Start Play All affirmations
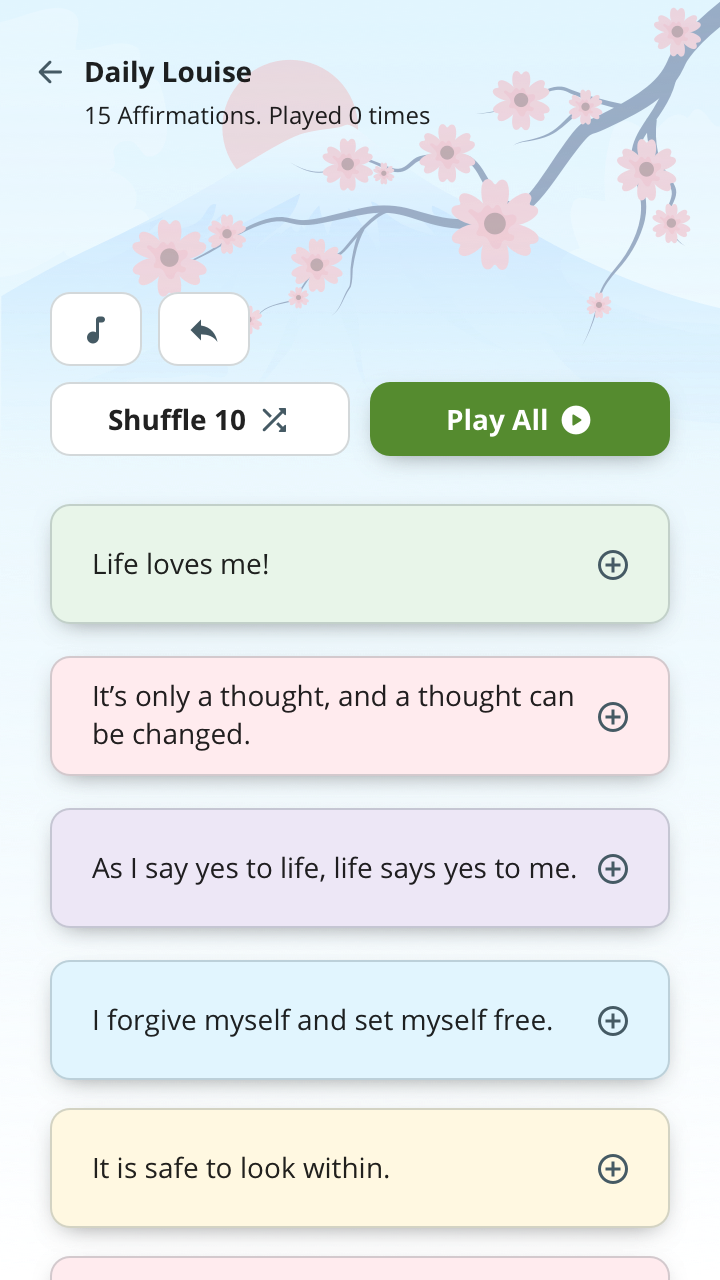720x1280 pixels. coord(519,420)
